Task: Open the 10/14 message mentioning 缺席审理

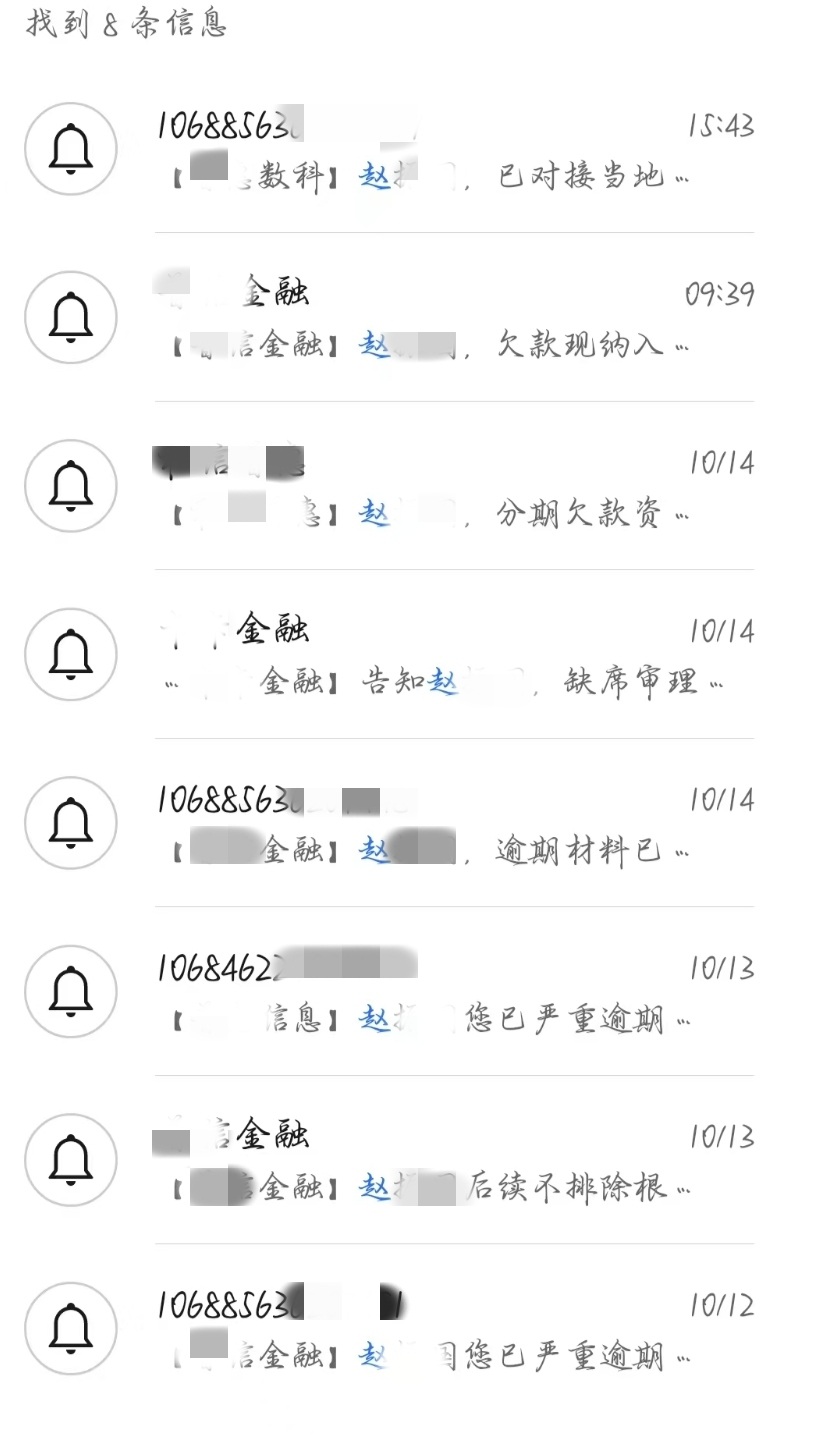Action: click(x=450, y=655)
